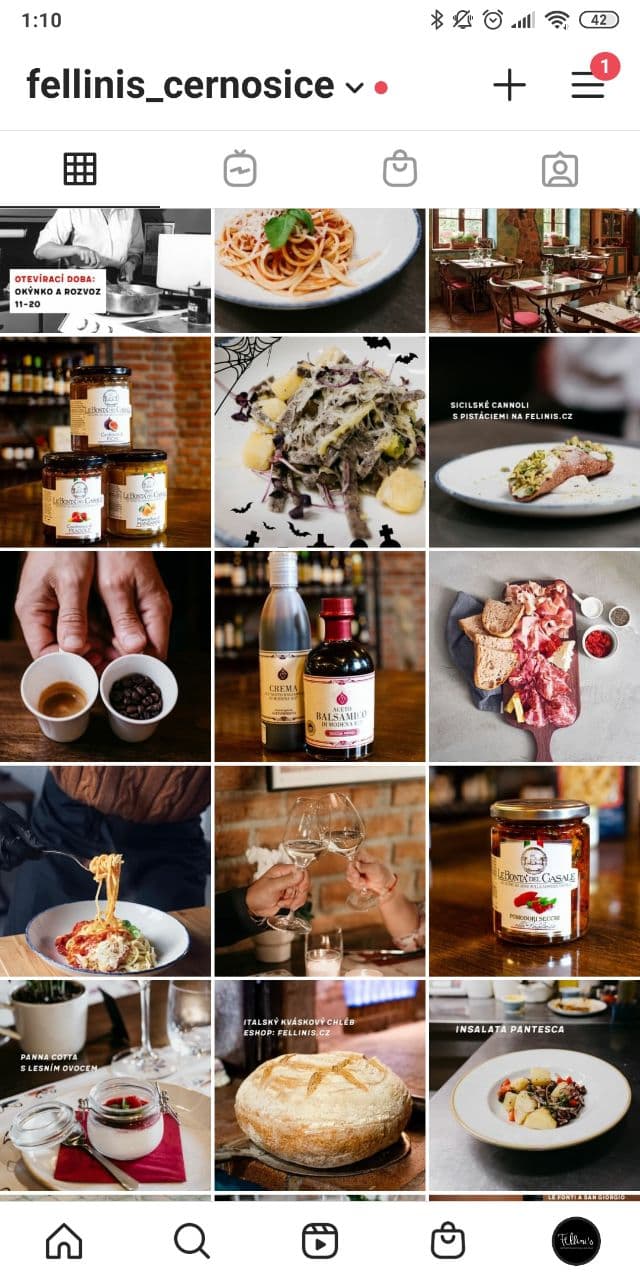Open the Panna cotta s lesním ovocem post
The width and height of the screenshot is (640, 1280).
pos(105,1085)
